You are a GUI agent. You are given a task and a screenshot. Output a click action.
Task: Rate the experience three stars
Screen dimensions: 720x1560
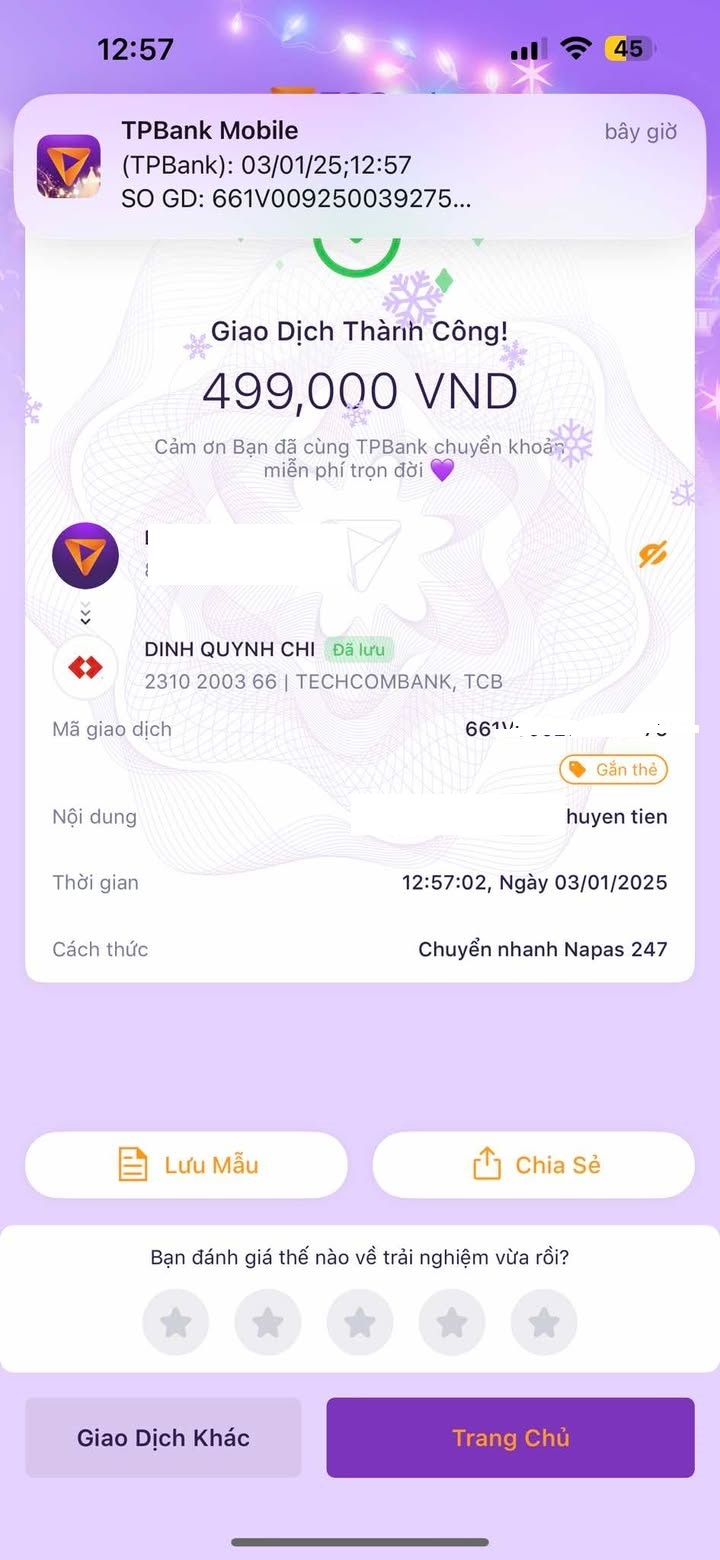pos(360,1322)
